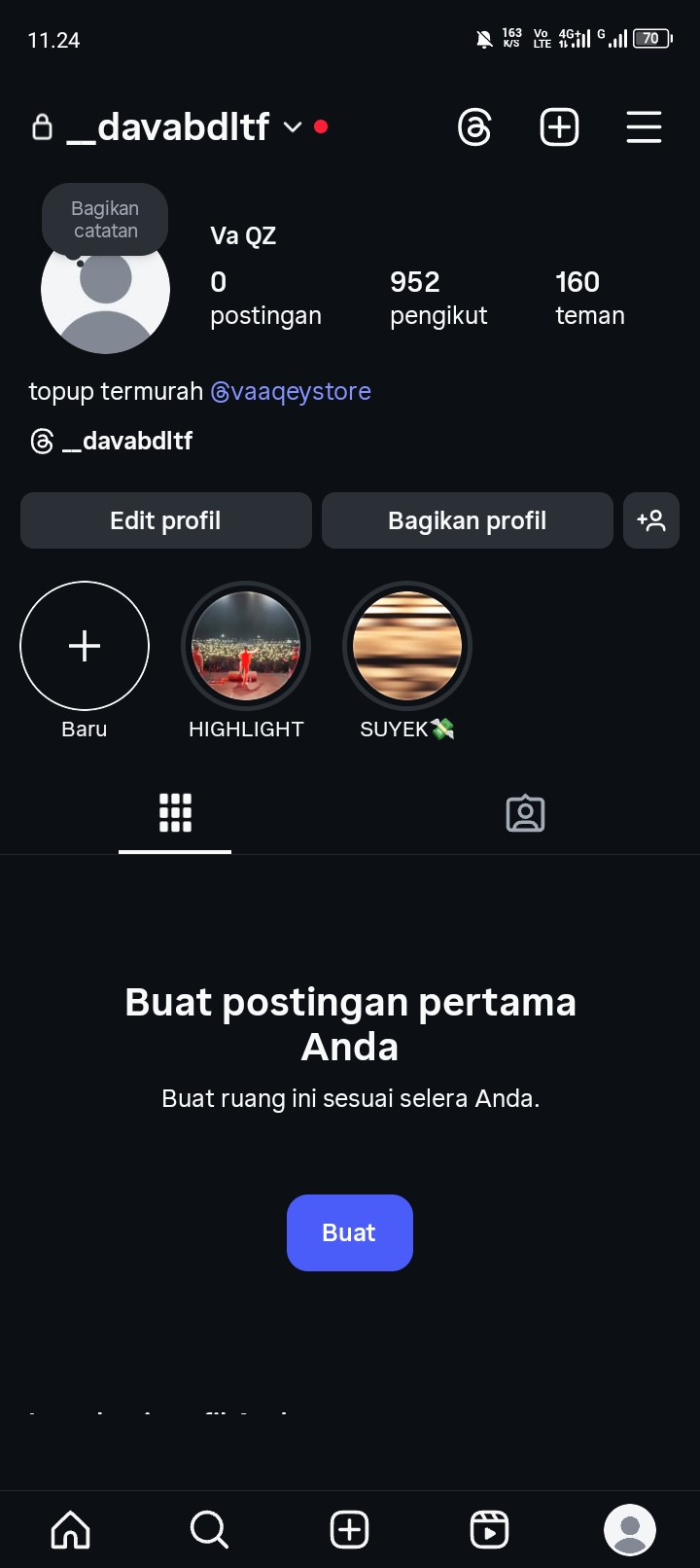Switch to the posts grid tab

point(175,813)
